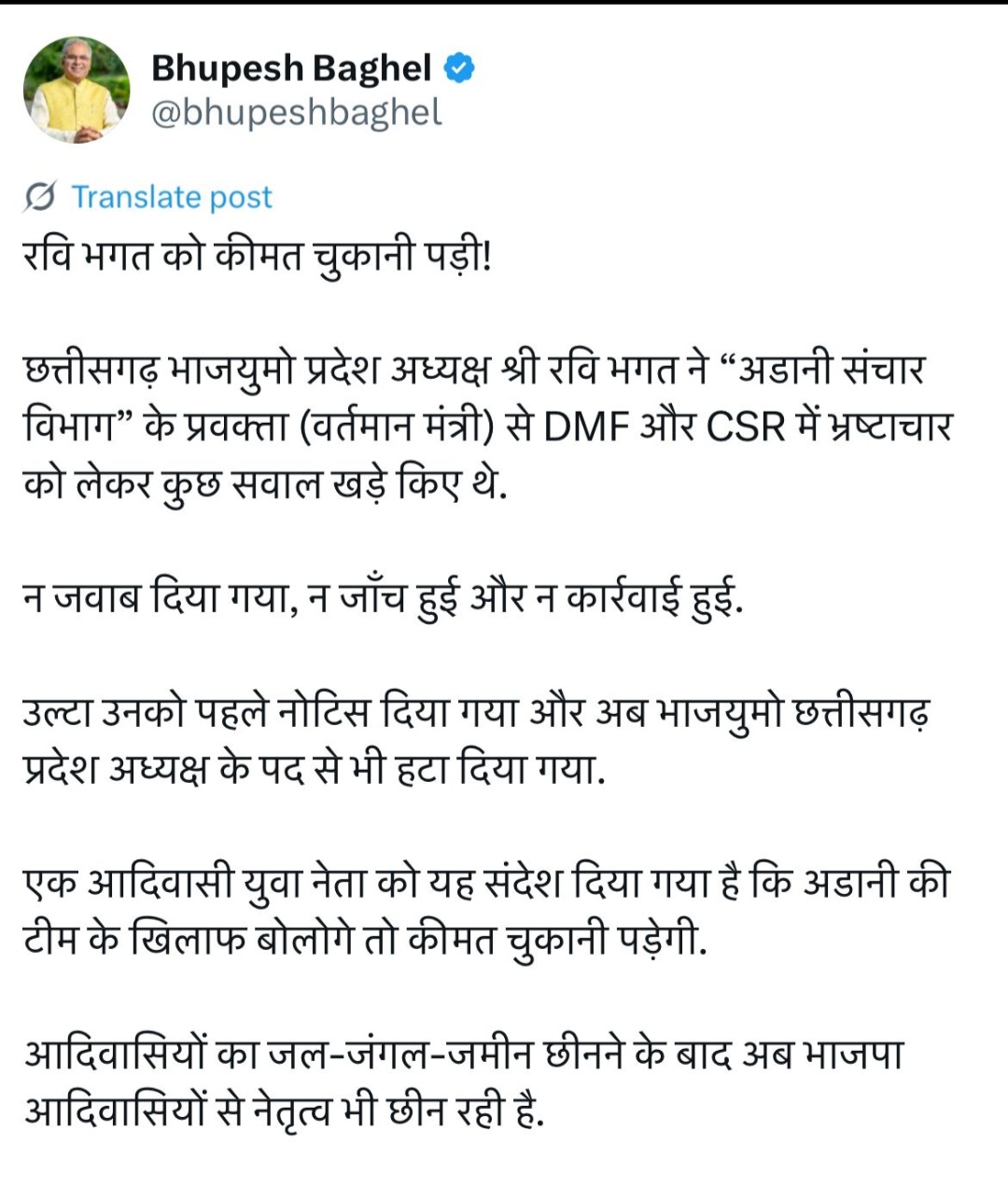Tap the Translate post link
Viewport: 1008px width, 1202px height.
171,197
